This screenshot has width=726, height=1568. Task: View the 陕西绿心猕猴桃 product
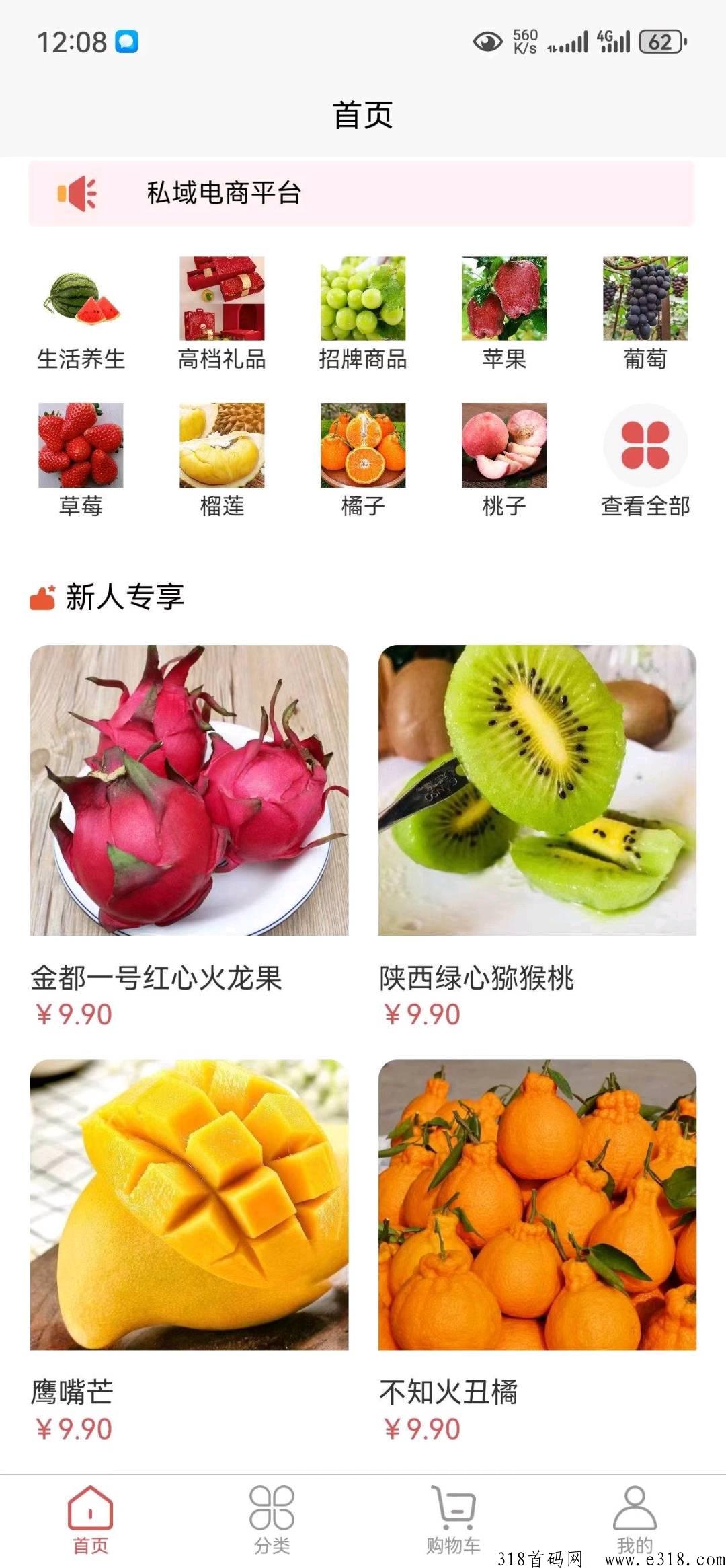coord(537,837)
